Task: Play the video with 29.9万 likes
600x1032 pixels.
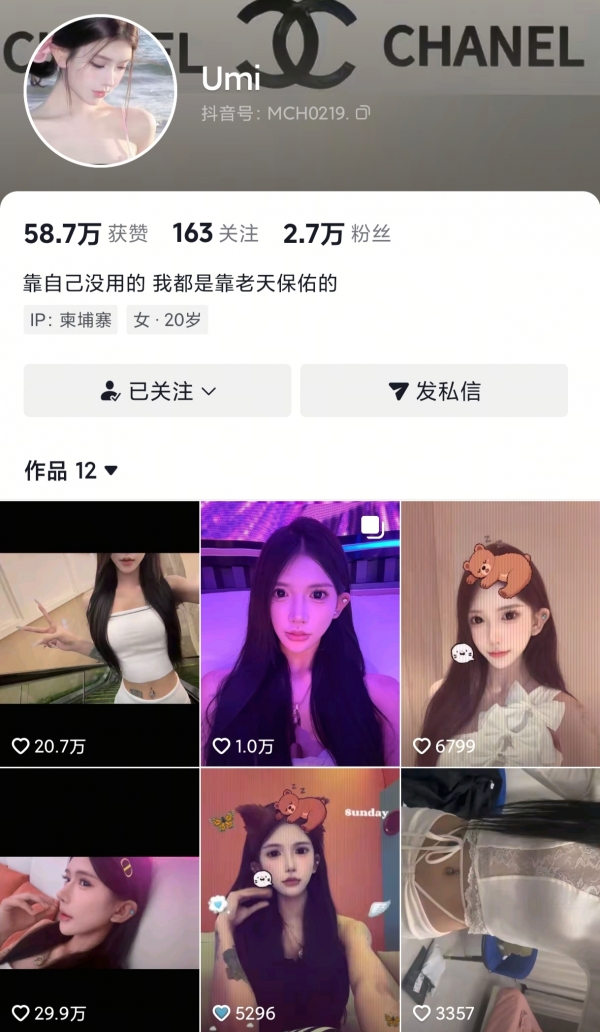Action: tap(99, 900)
